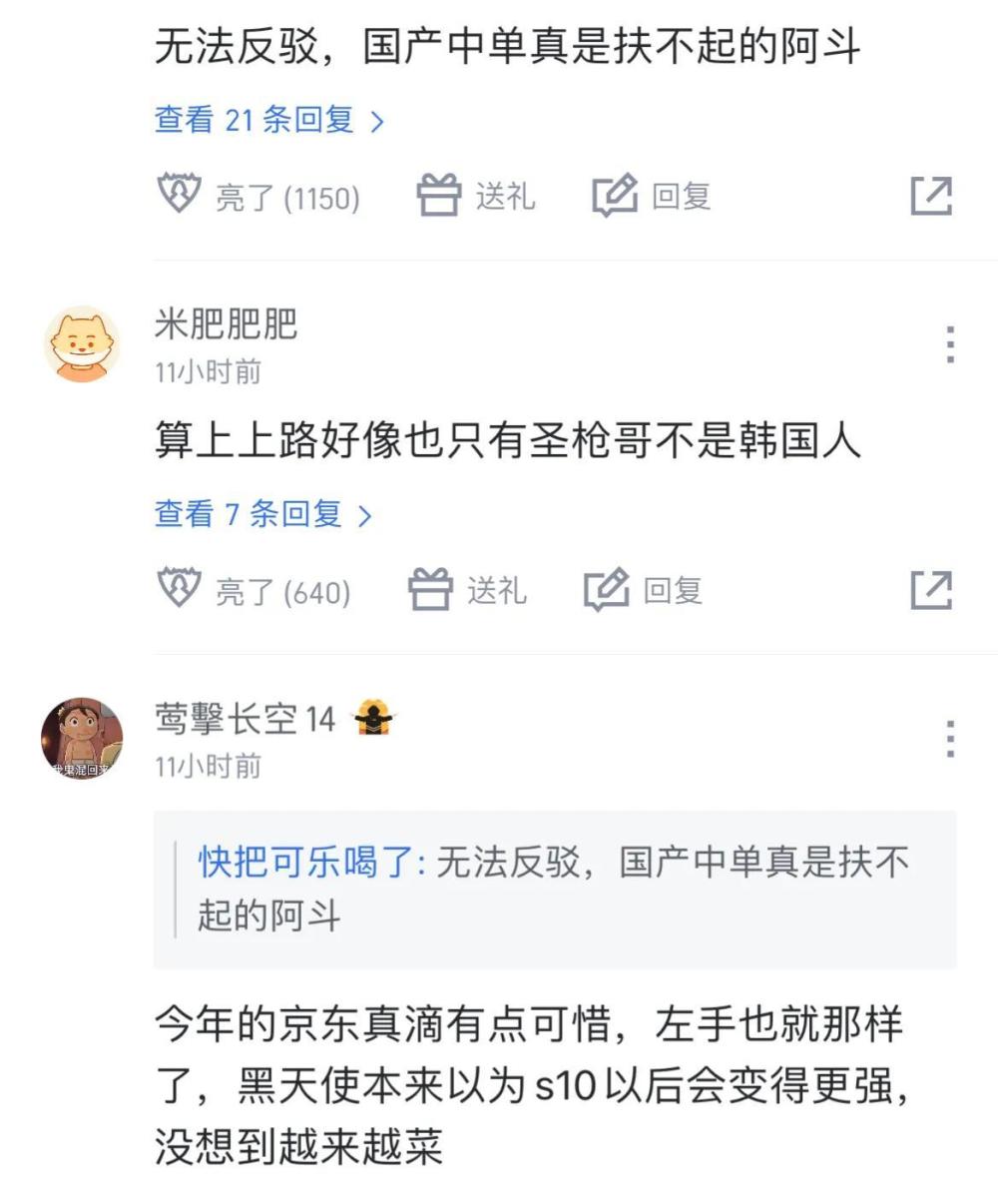Expand the 查看 21 条回复 link
This screenshot has width=998, height=1204.
click(x=268, y=121)
